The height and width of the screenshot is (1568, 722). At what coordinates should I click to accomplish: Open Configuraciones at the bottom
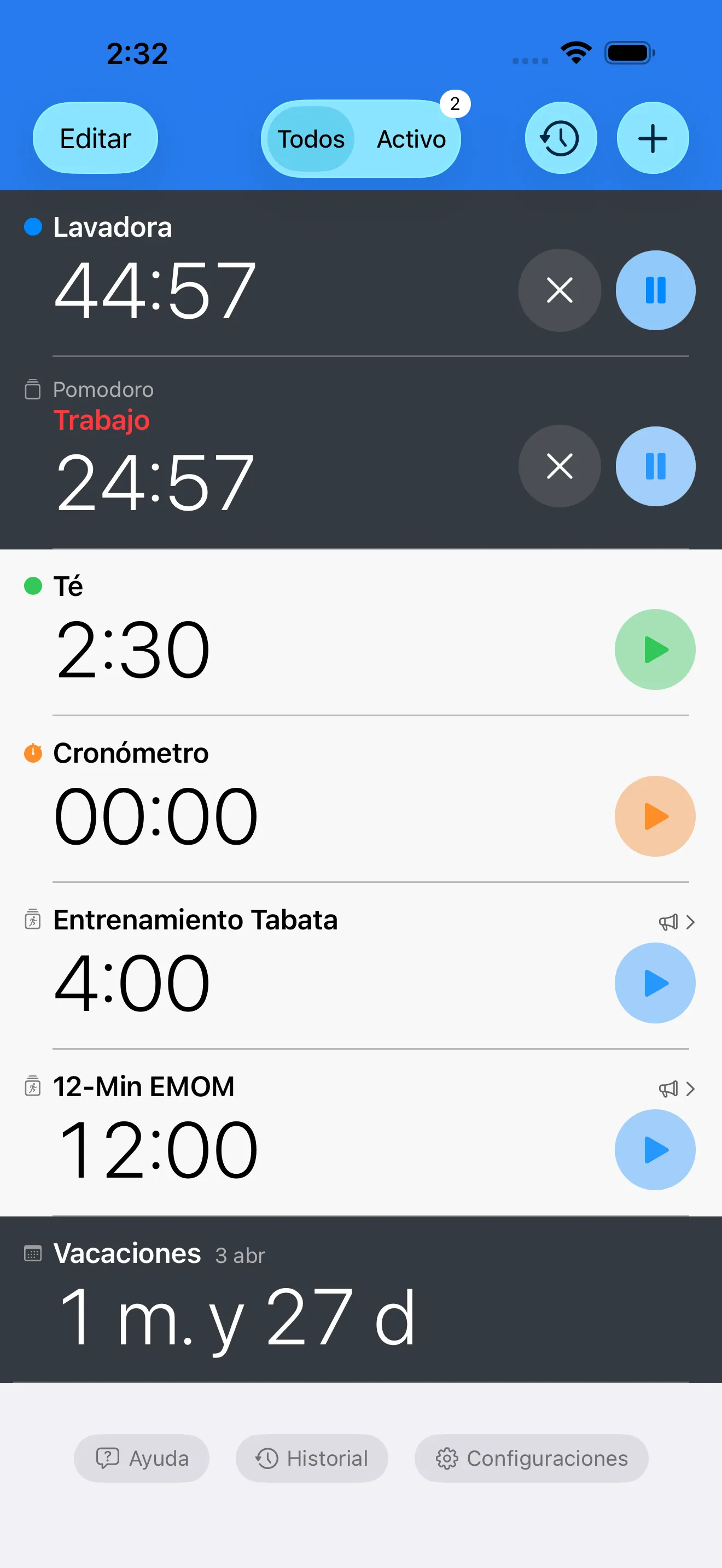pyautogui.click(x=531, y=1458)
